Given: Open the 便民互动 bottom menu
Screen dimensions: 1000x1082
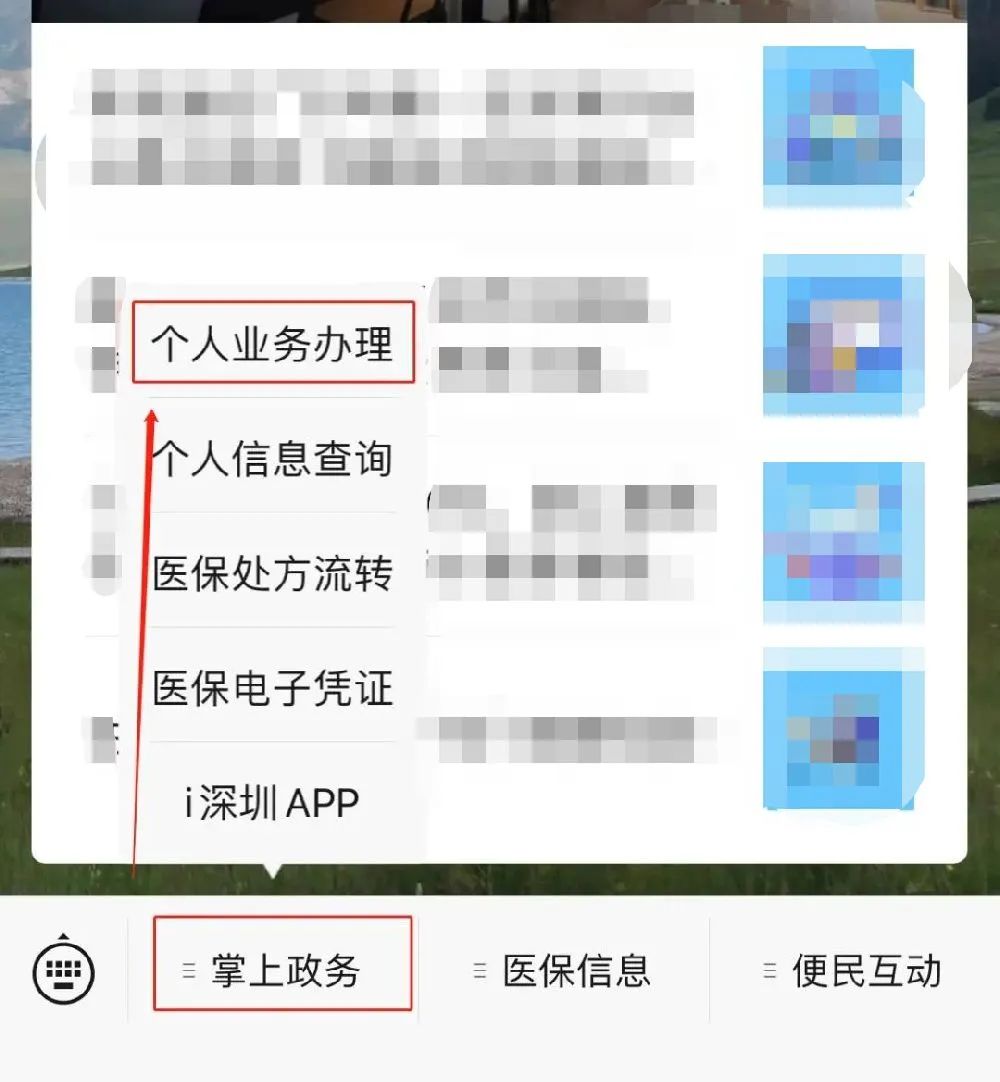Looking at the screenshot, I should click(853, 971).
